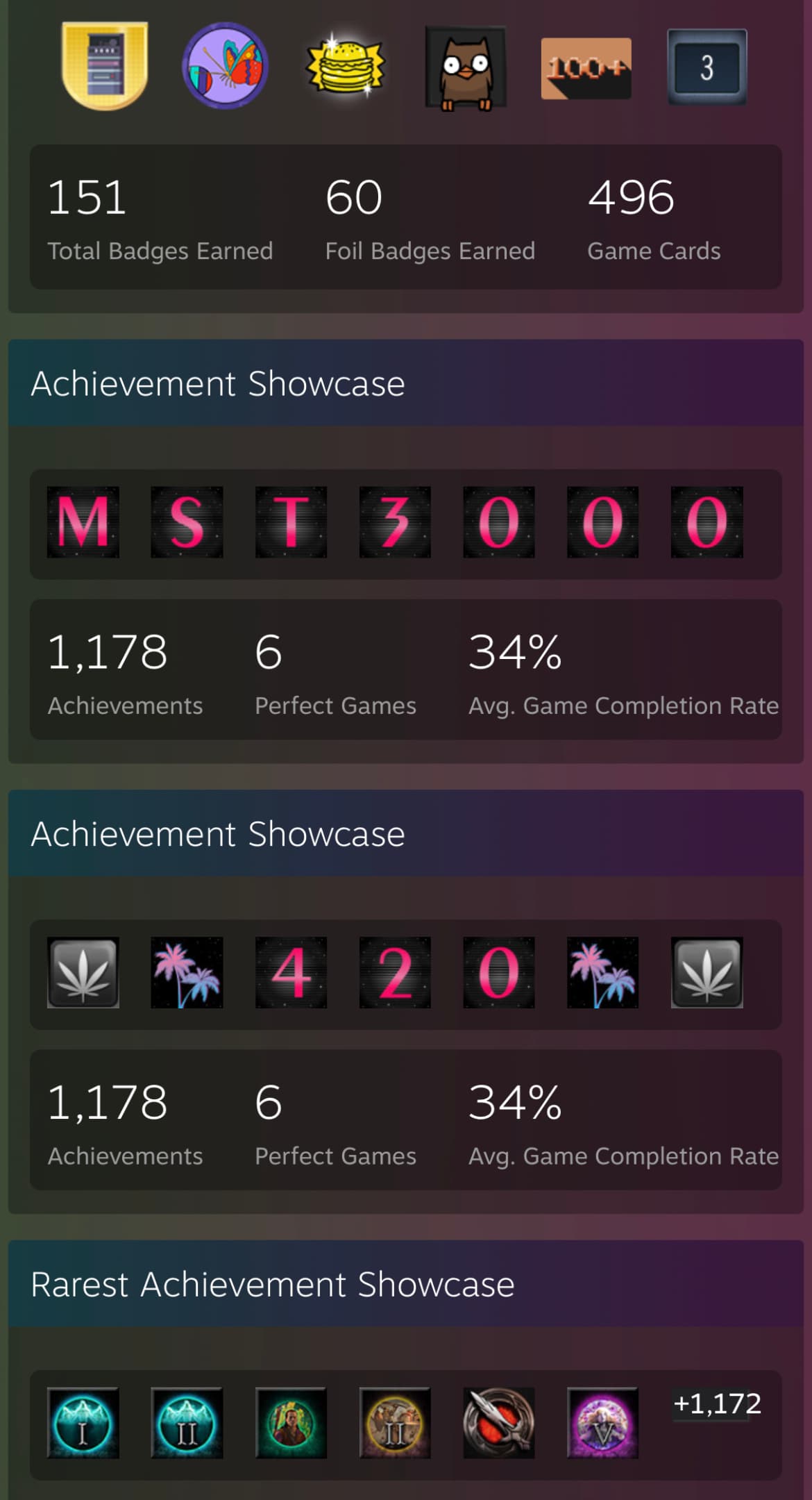Viewport: 812px width, 1500px height.
Task: Open rarest achievement with numeral V
Action: point(602,1423)
